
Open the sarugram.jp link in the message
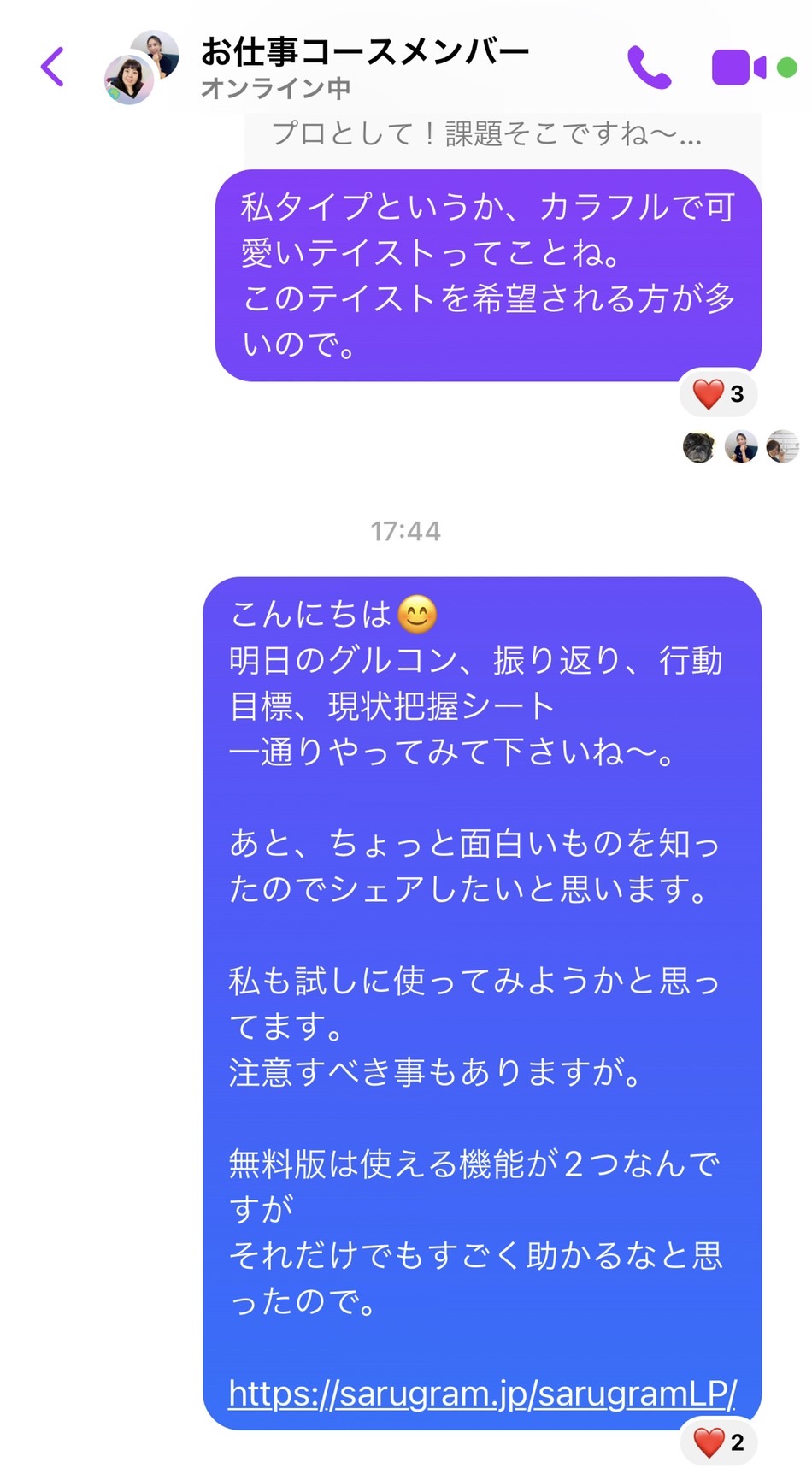(482, 1393)
